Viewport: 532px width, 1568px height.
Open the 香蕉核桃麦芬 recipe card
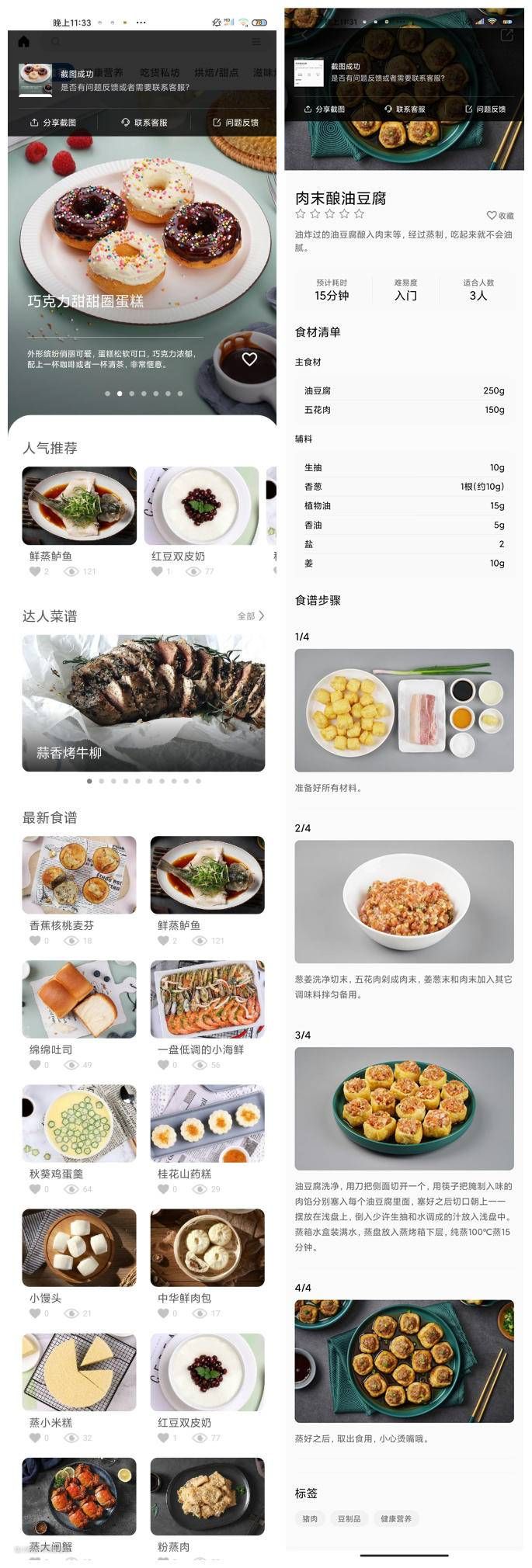tap(79, 875)
